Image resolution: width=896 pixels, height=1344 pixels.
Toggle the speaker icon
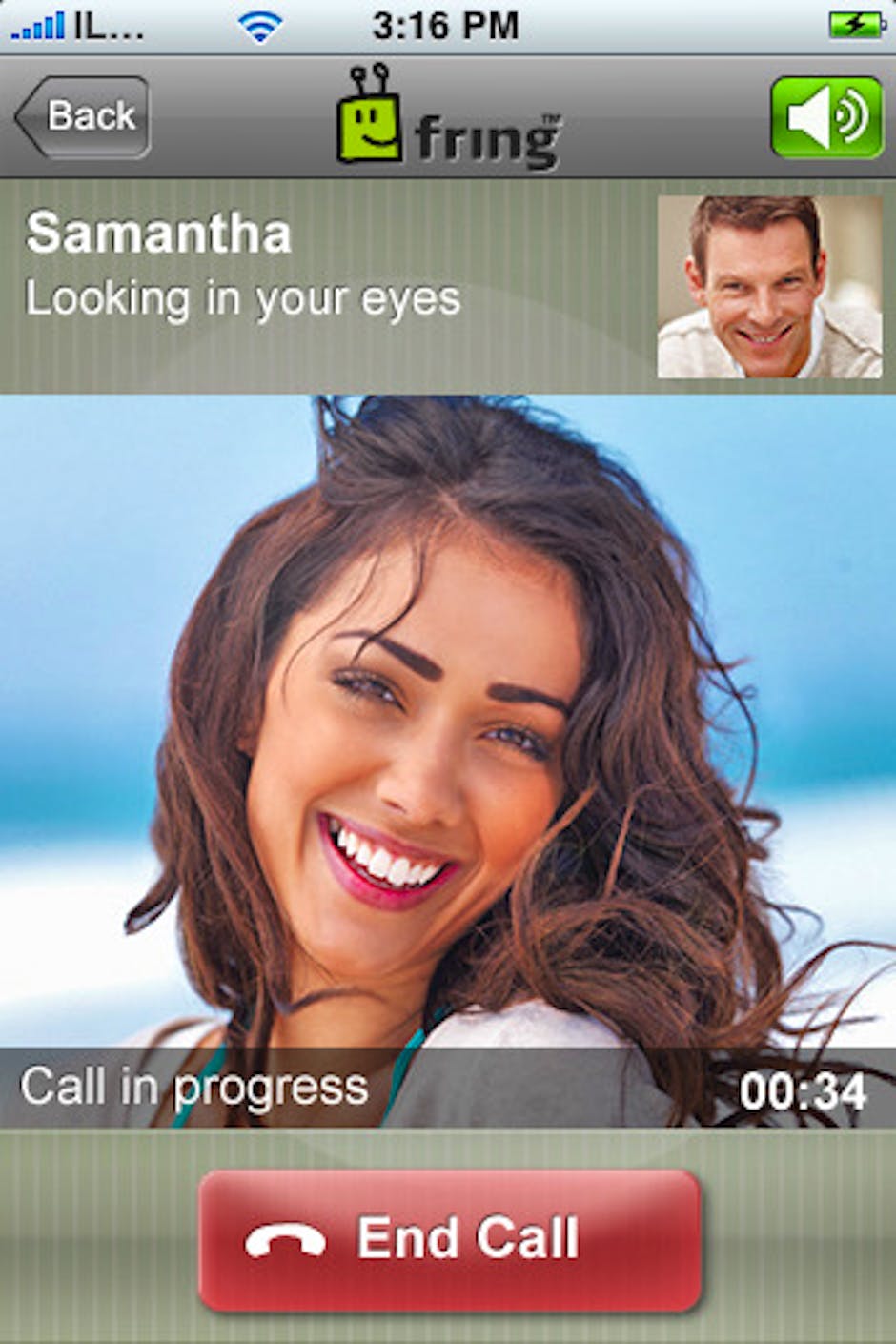[x=826, y=117]
